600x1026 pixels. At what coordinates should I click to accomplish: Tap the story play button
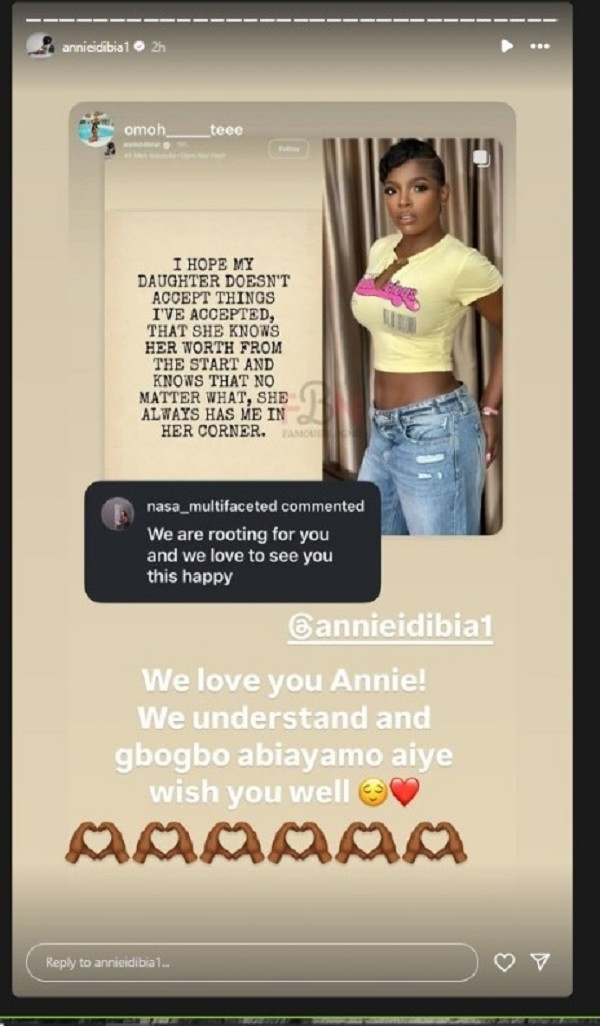506,46
